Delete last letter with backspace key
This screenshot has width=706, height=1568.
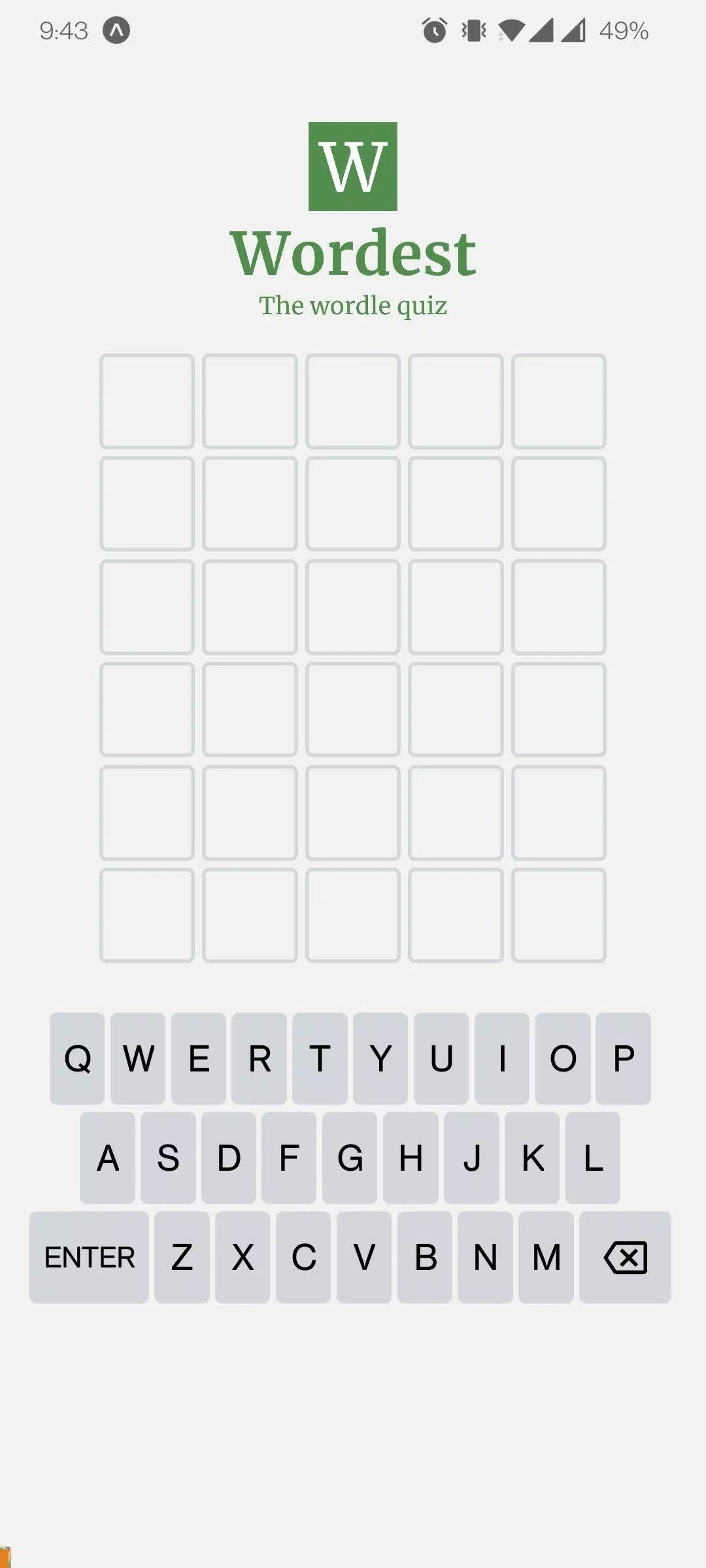coord(625,1257)
